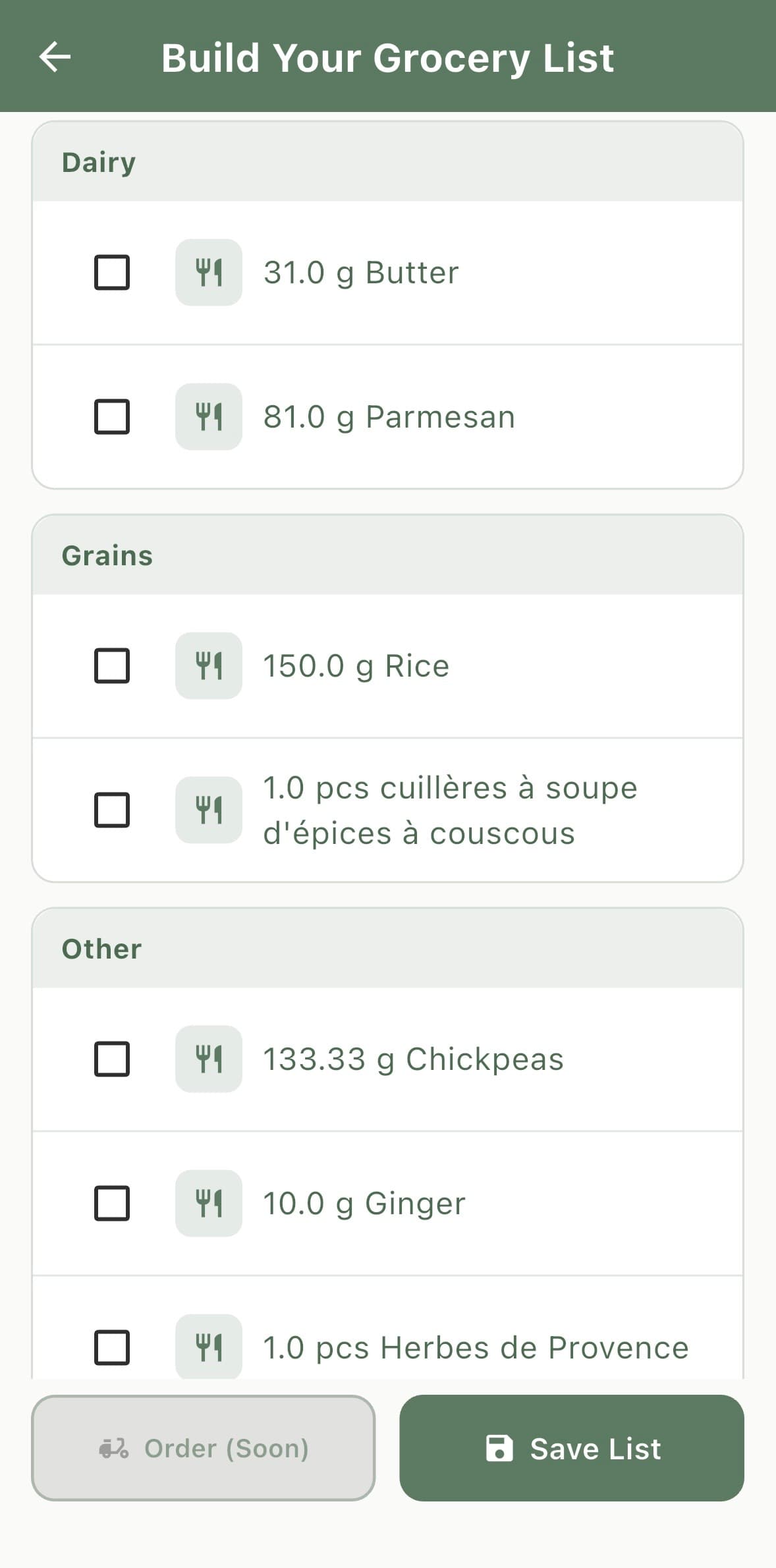776x1568 pixels.
Task: Check the 10.0 g Ginger checkbox
Action: tap(111, 1203)
